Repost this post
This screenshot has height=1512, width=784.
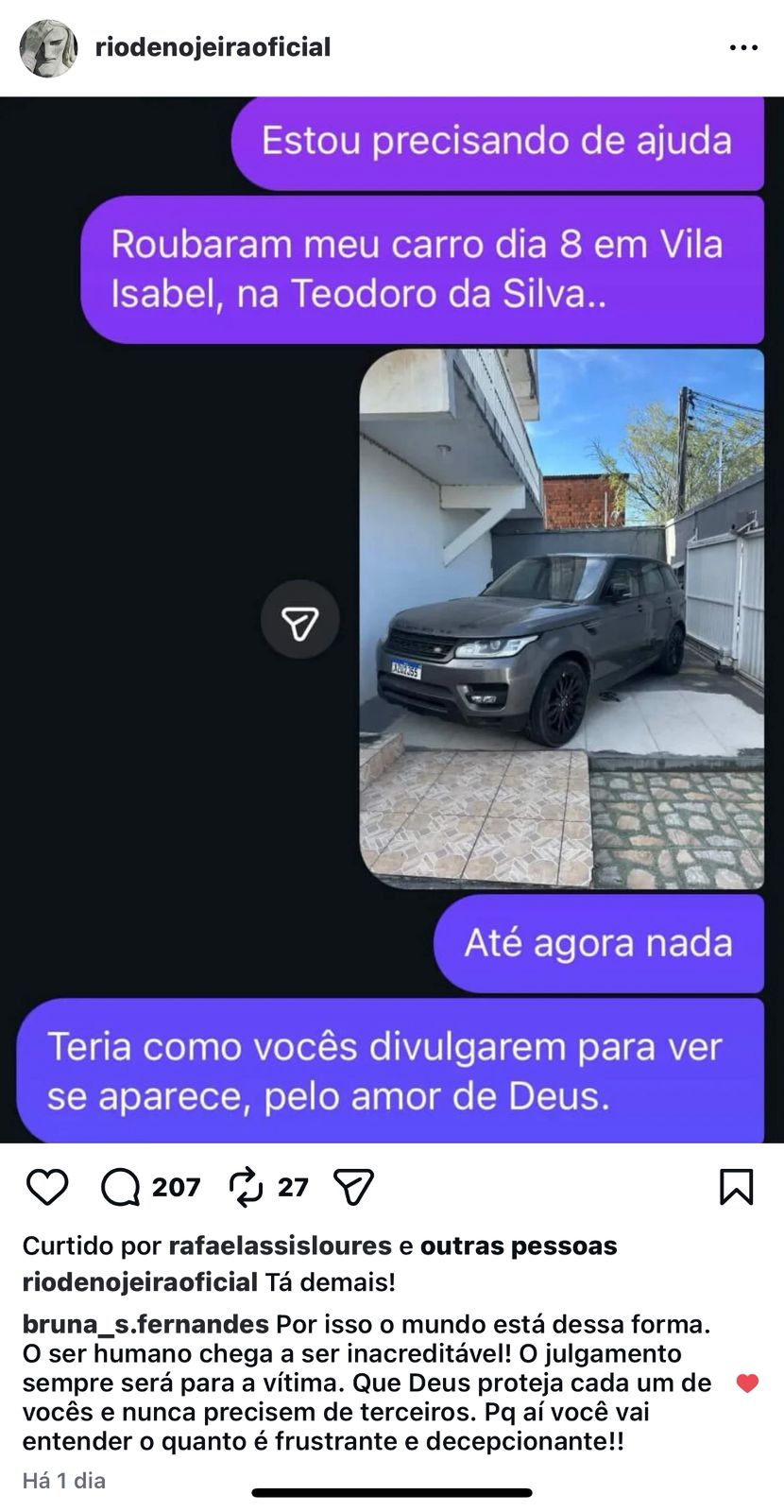pyautogui.click(x=247, y=1187)
